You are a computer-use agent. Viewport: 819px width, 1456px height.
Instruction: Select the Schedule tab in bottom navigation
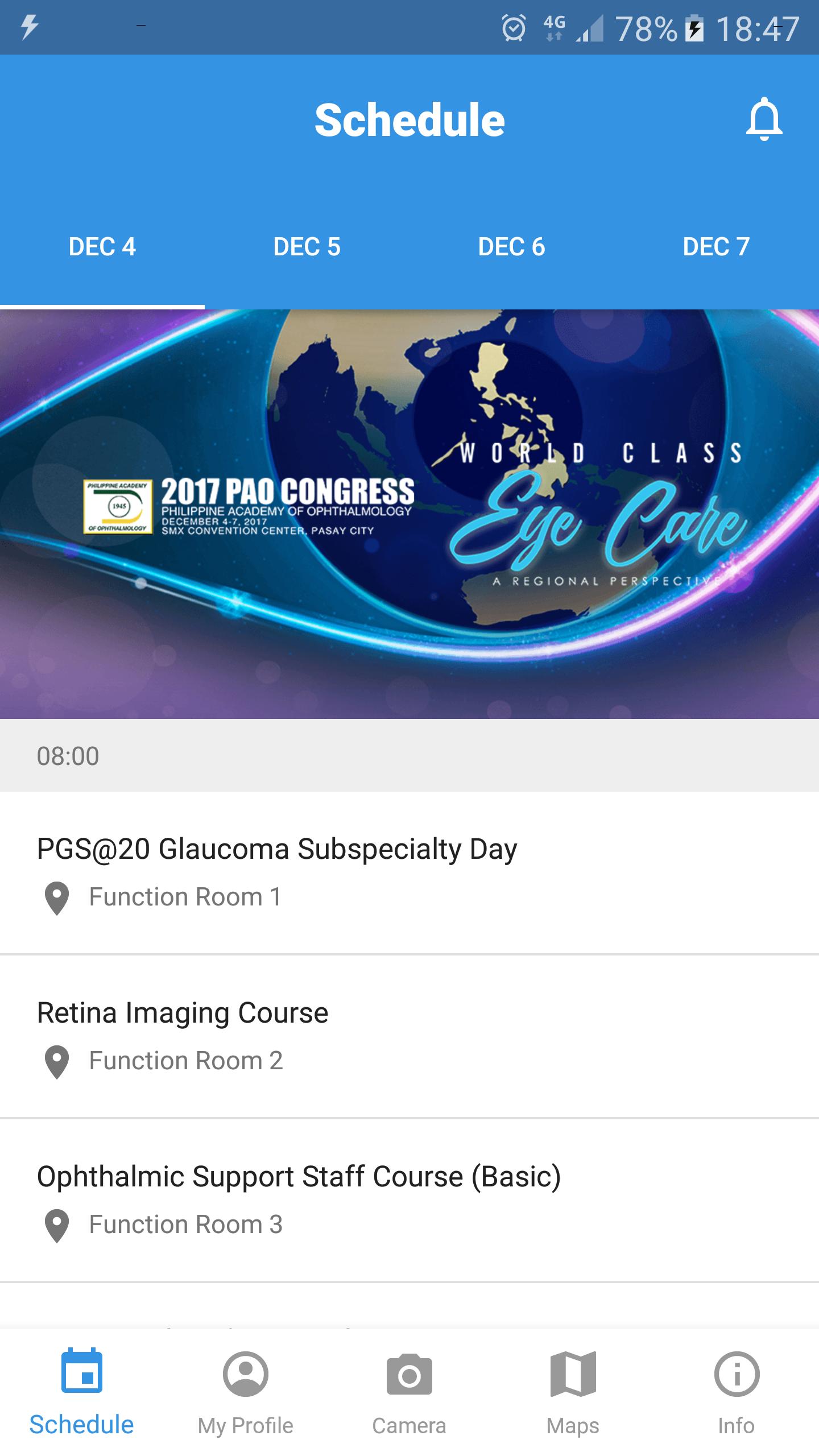pos(82,1392)
